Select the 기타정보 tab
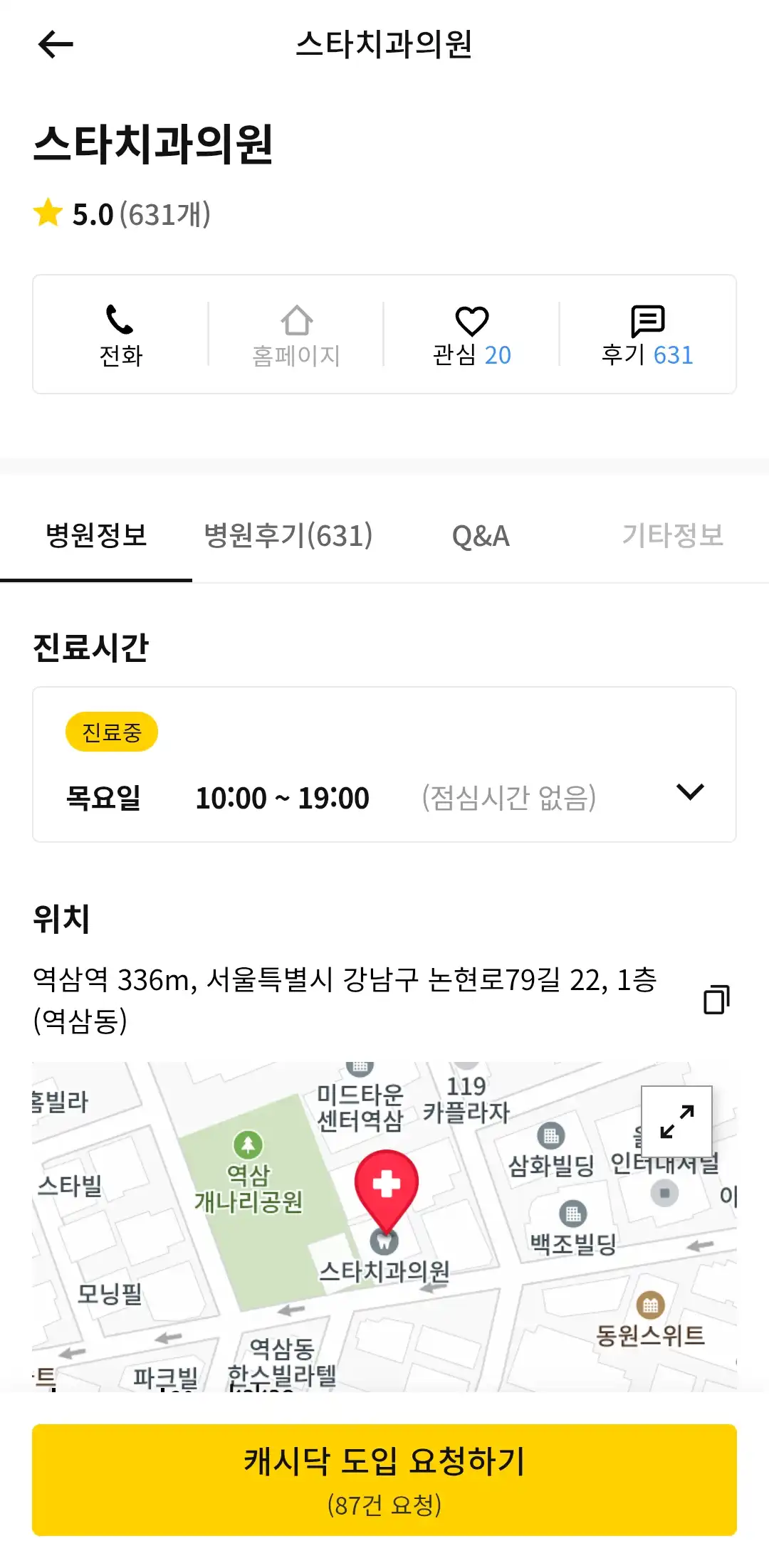 (x=673, y=537)
